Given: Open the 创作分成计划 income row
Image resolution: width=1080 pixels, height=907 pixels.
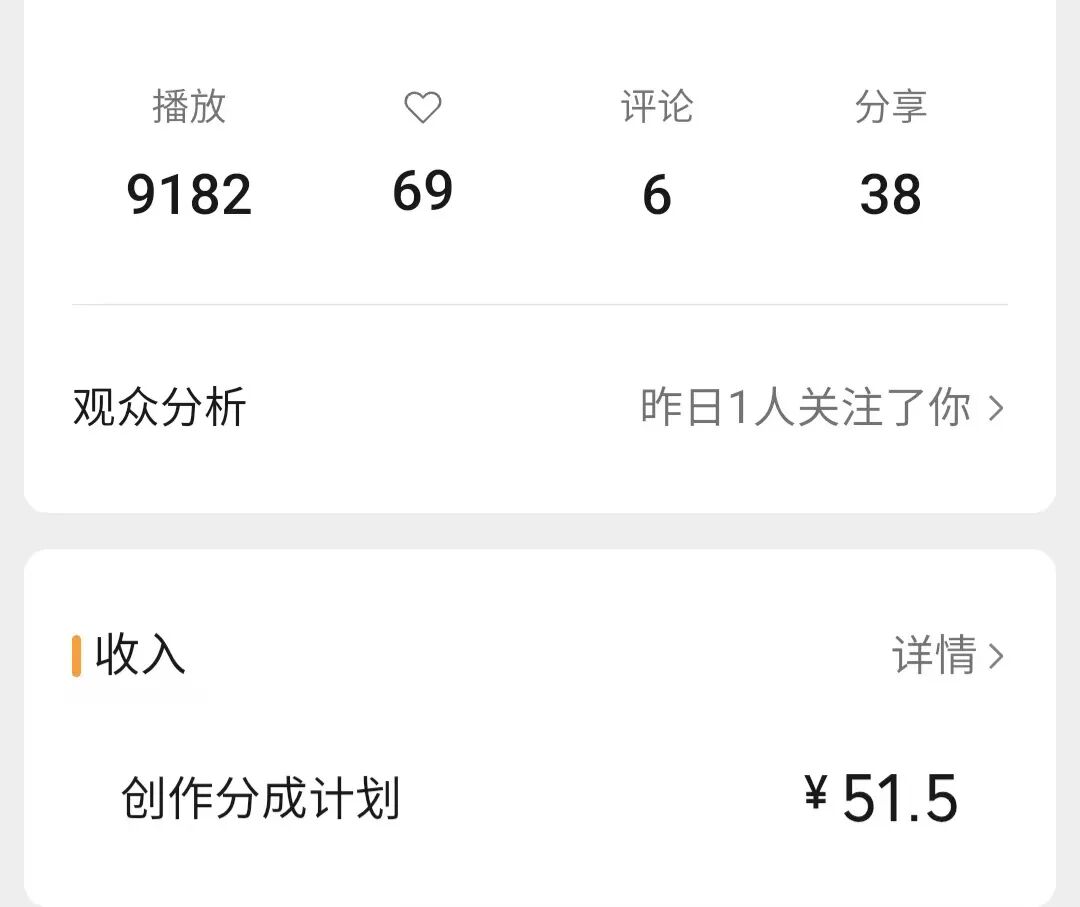Looking at the screenshot, I should pyautogui.click(x=539, y=799).
